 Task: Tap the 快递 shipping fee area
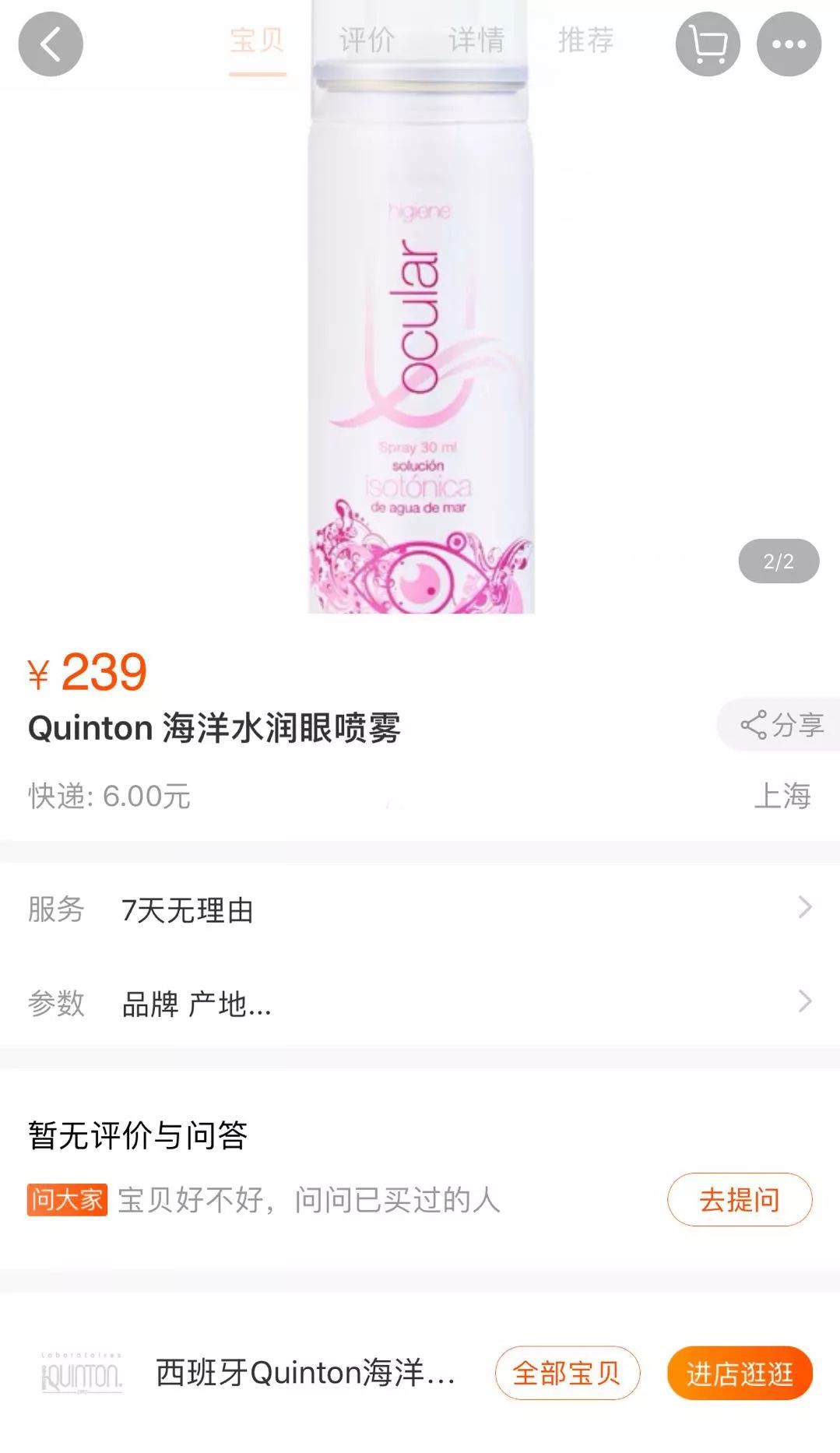pyautogui.click(x=109, y=795)
